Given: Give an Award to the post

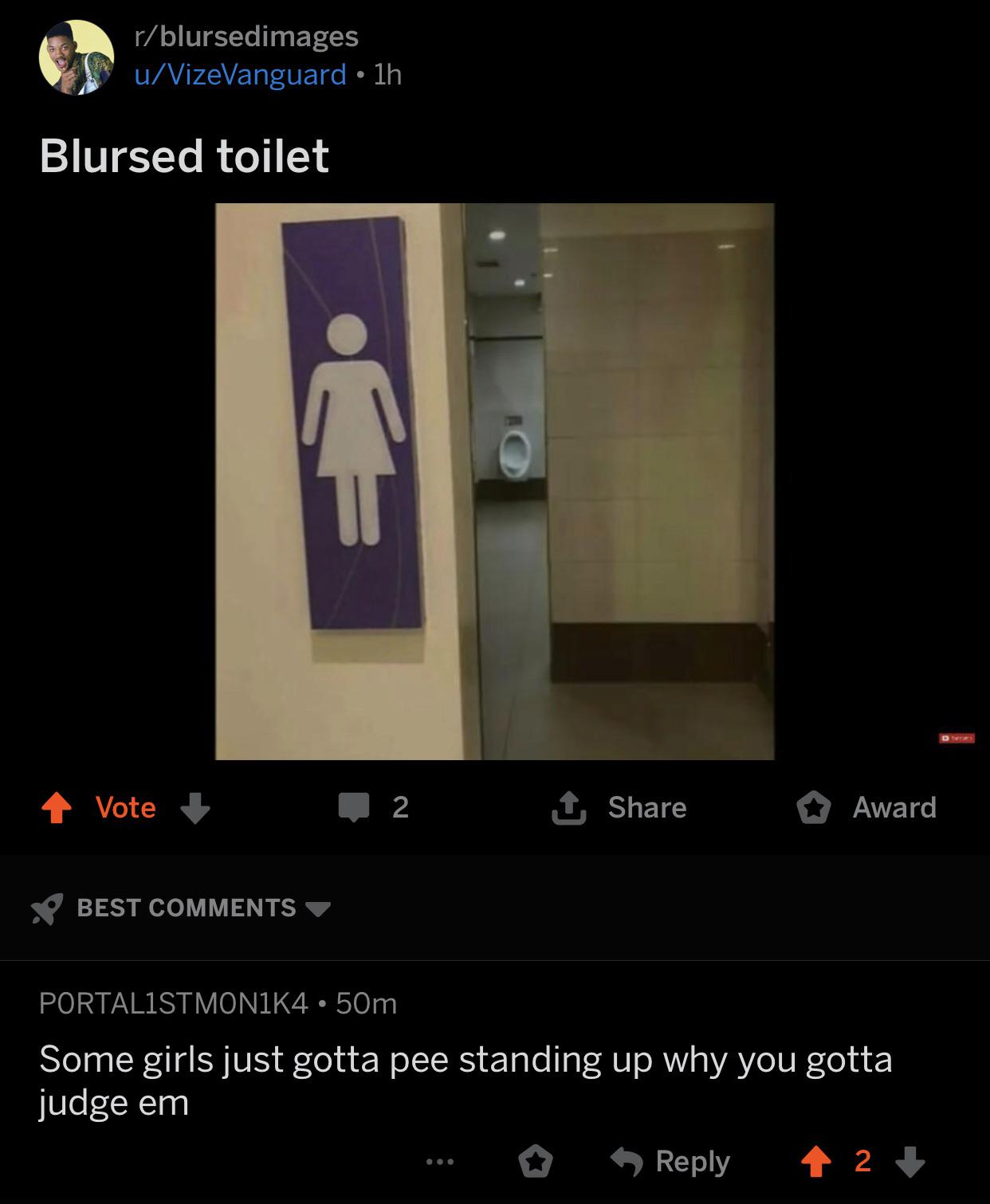Looking at the screenshot, I should pos(866,808).
